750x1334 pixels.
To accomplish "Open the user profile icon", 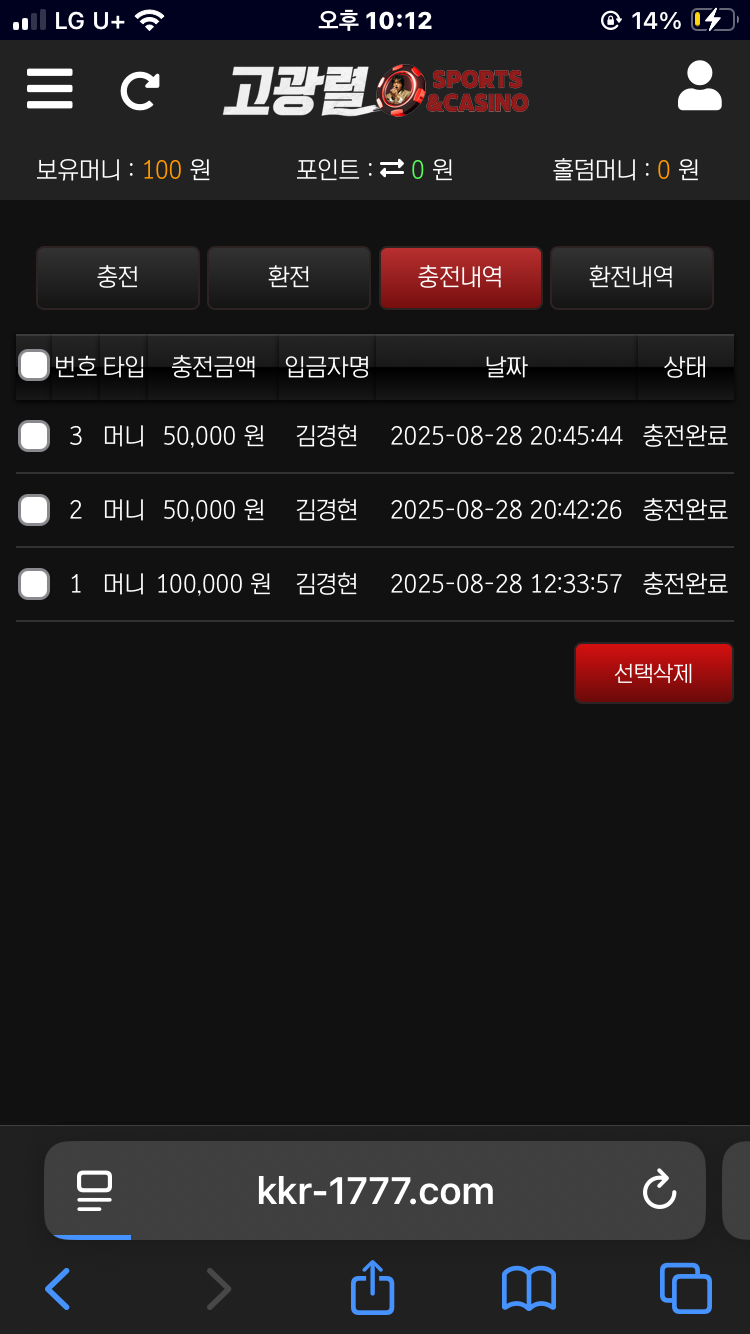I will point(699,87).
